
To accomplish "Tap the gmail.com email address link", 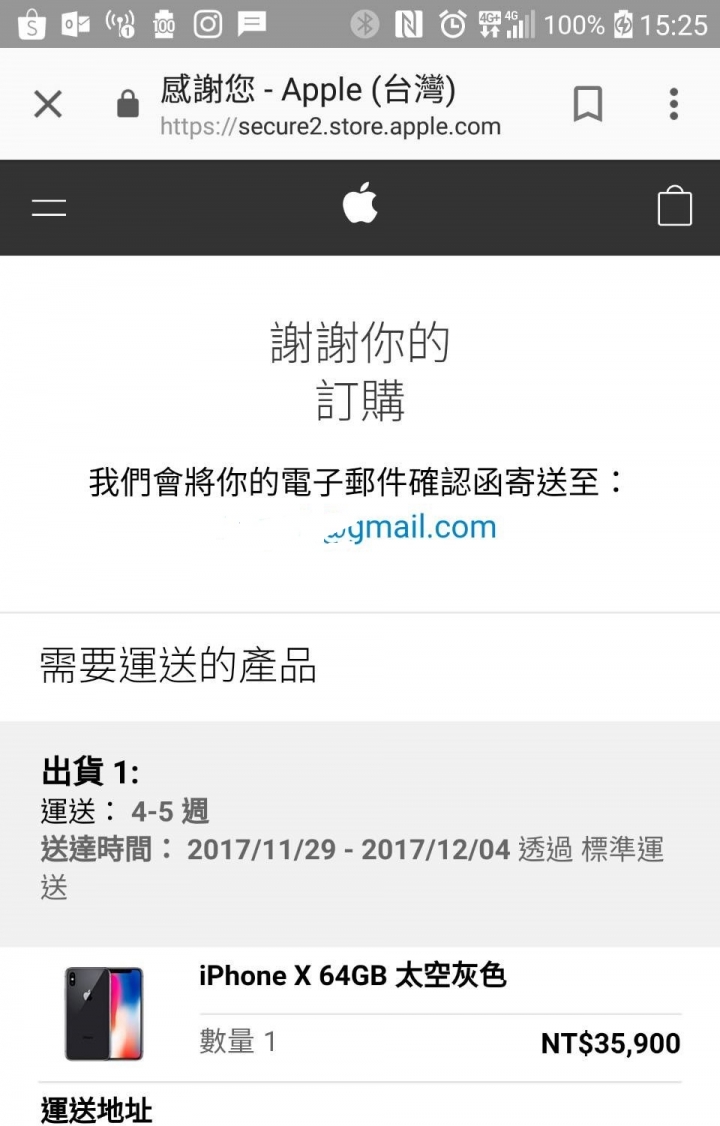I will click(x=410, y=527).
